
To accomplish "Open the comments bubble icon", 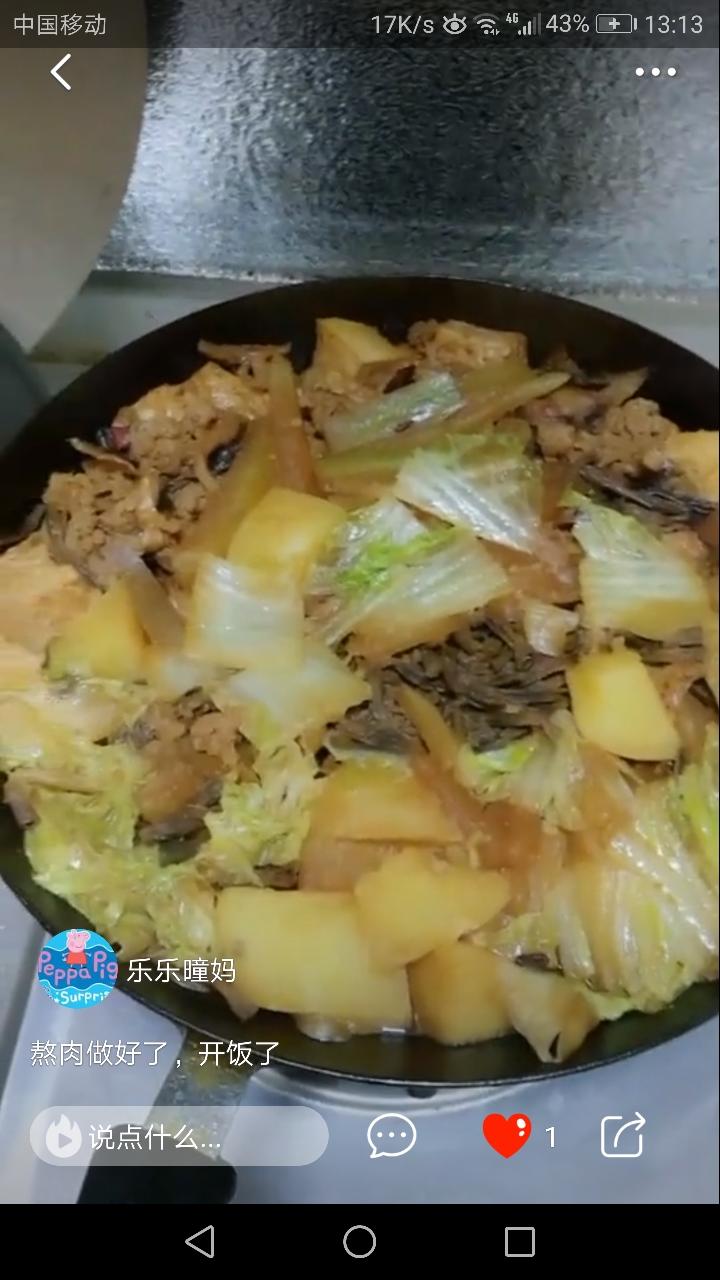I will click(x=391, y=1136).
